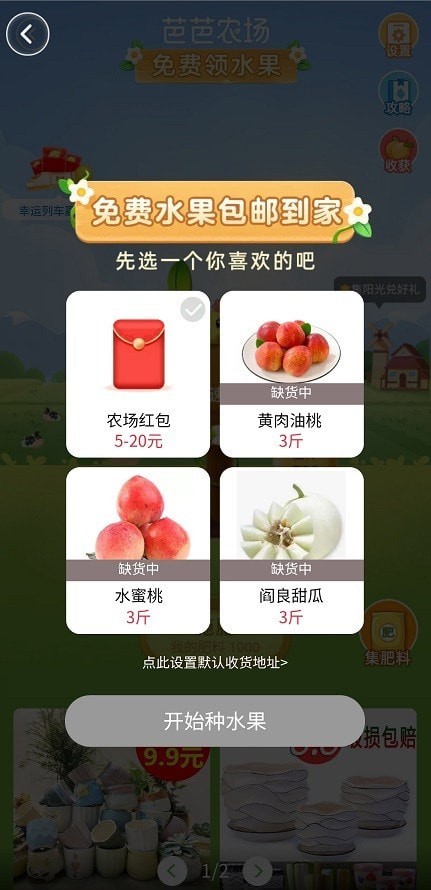Pick the 水蜜桃 fruit card
The width and height of the screenshot is (431, 890).
click(138, 550)
